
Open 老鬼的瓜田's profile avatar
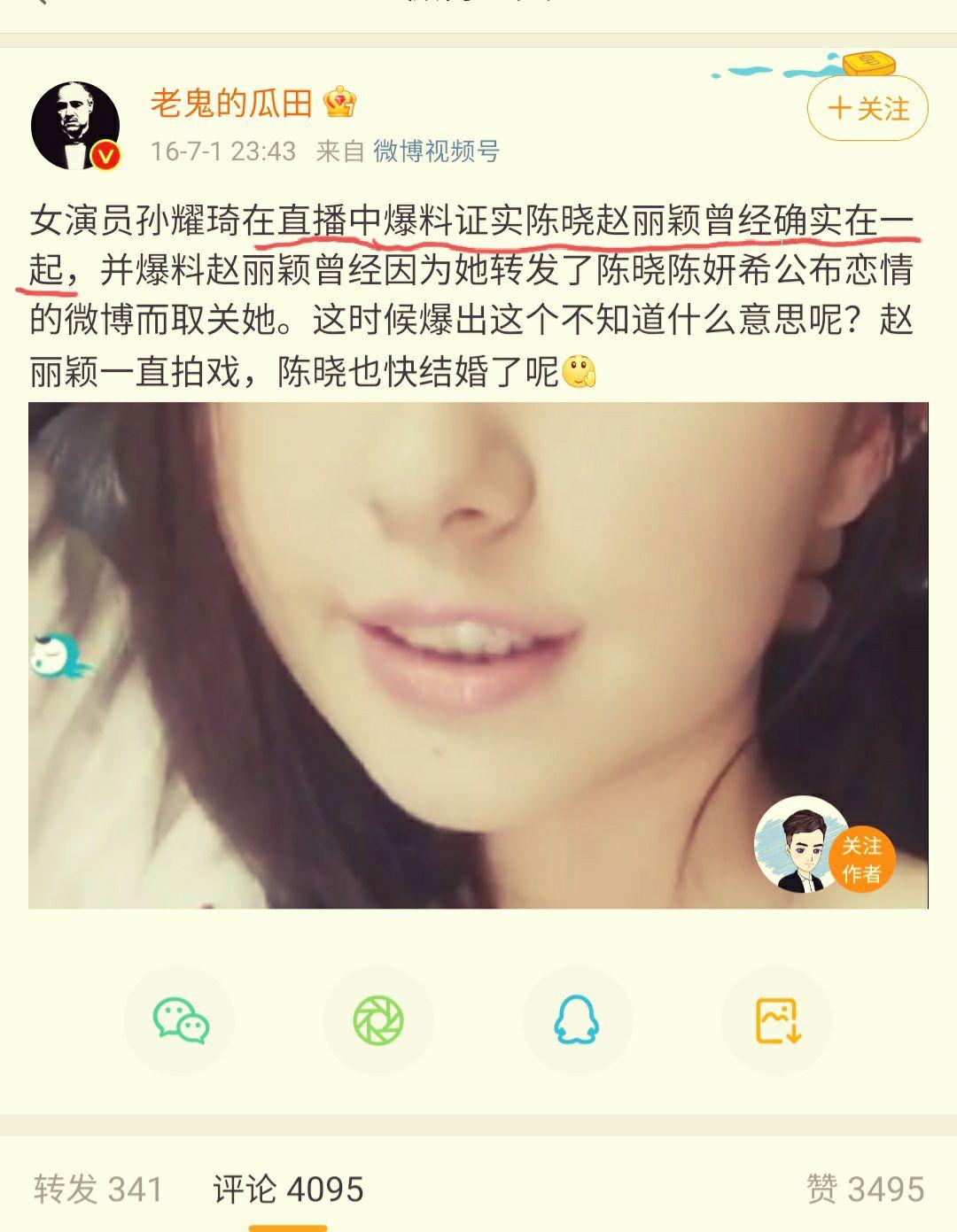(75, 126)
